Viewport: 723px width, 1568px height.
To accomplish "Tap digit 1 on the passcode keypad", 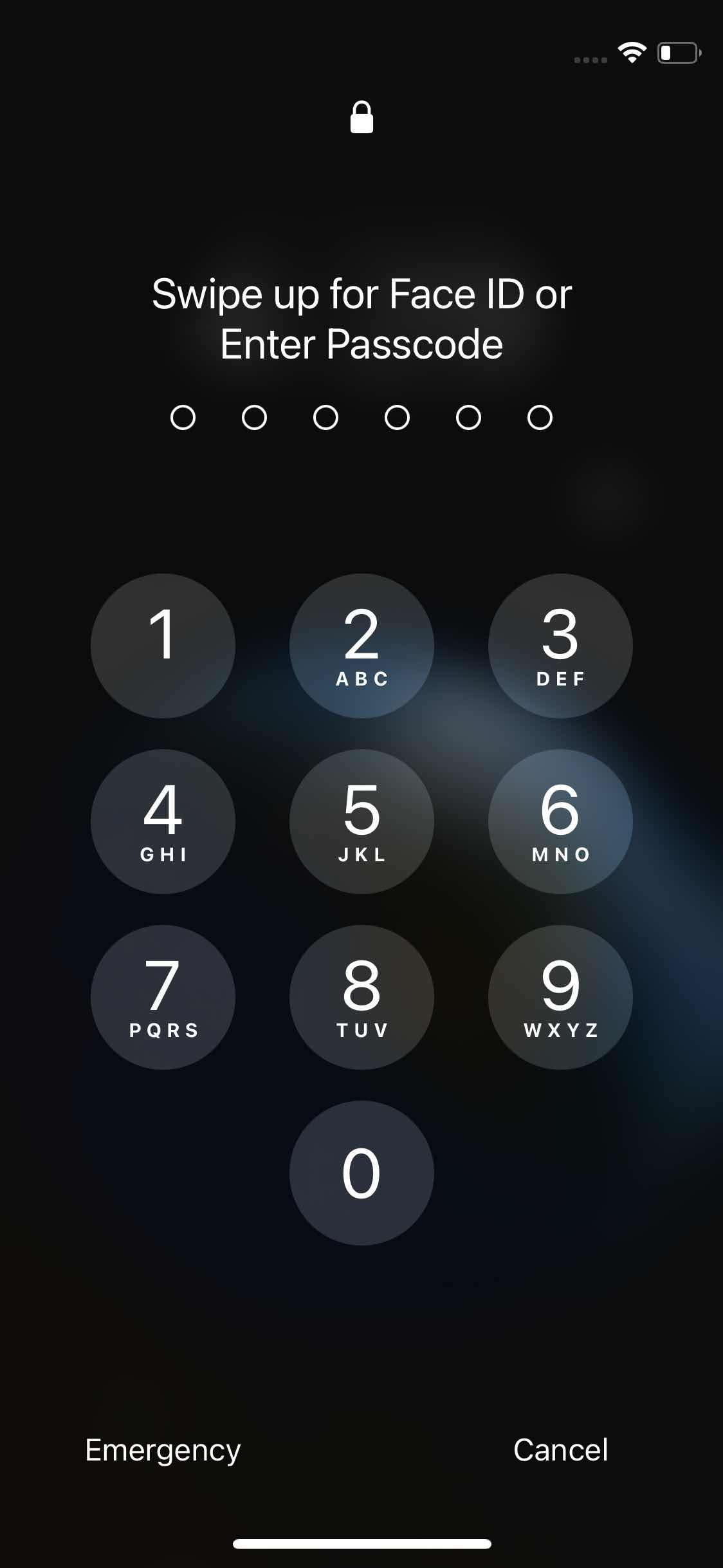I will tap(163, 646).
